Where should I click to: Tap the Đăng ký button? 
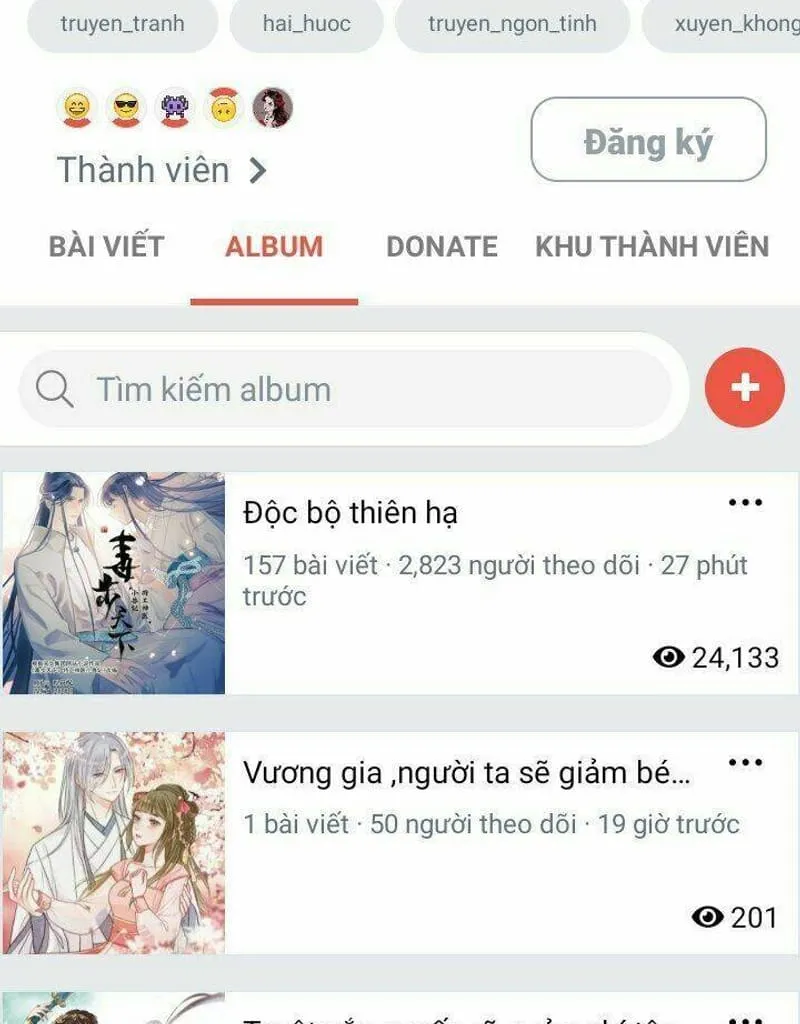pos(648,140)
